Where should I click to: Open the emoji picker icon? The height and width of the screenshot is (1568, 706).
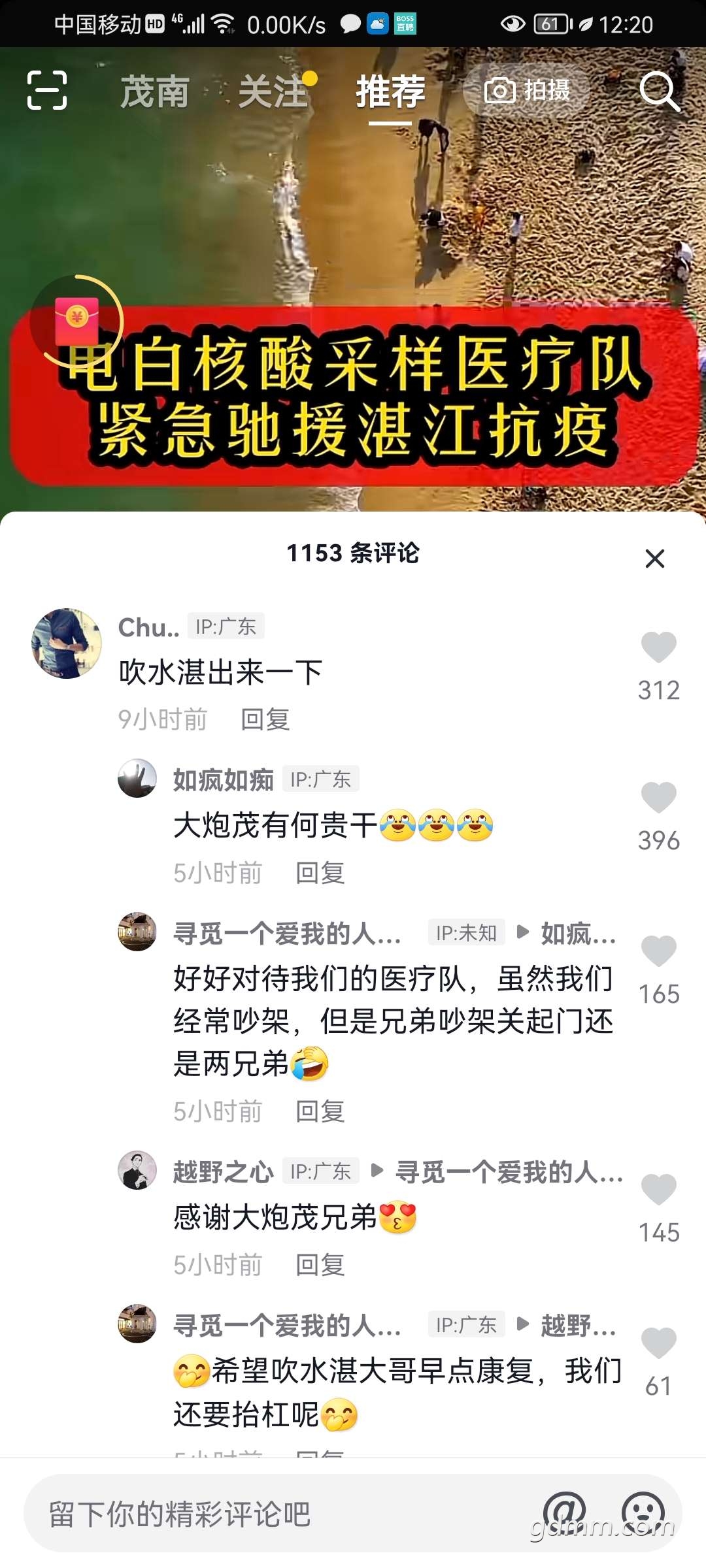point(643,1511)
